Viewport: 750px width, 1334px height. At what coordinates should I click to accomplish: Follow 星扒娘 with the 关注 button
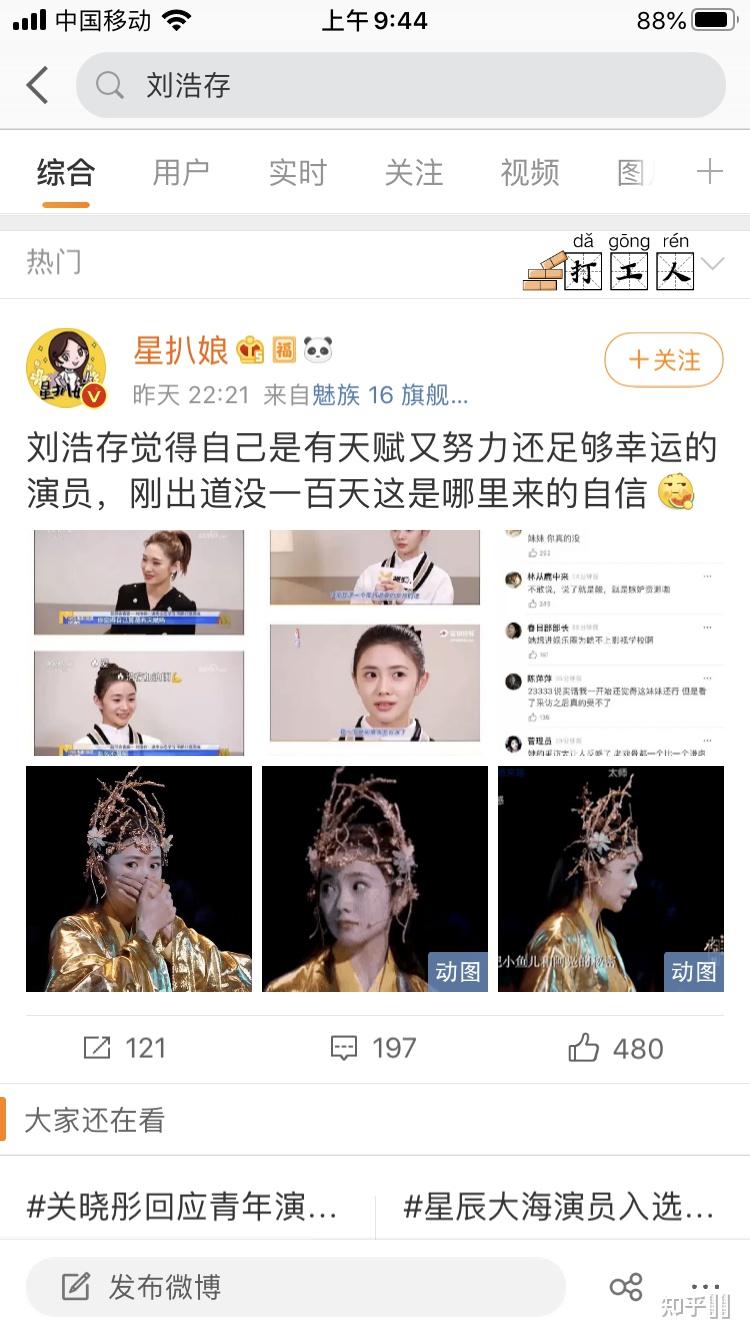point(663,360)
